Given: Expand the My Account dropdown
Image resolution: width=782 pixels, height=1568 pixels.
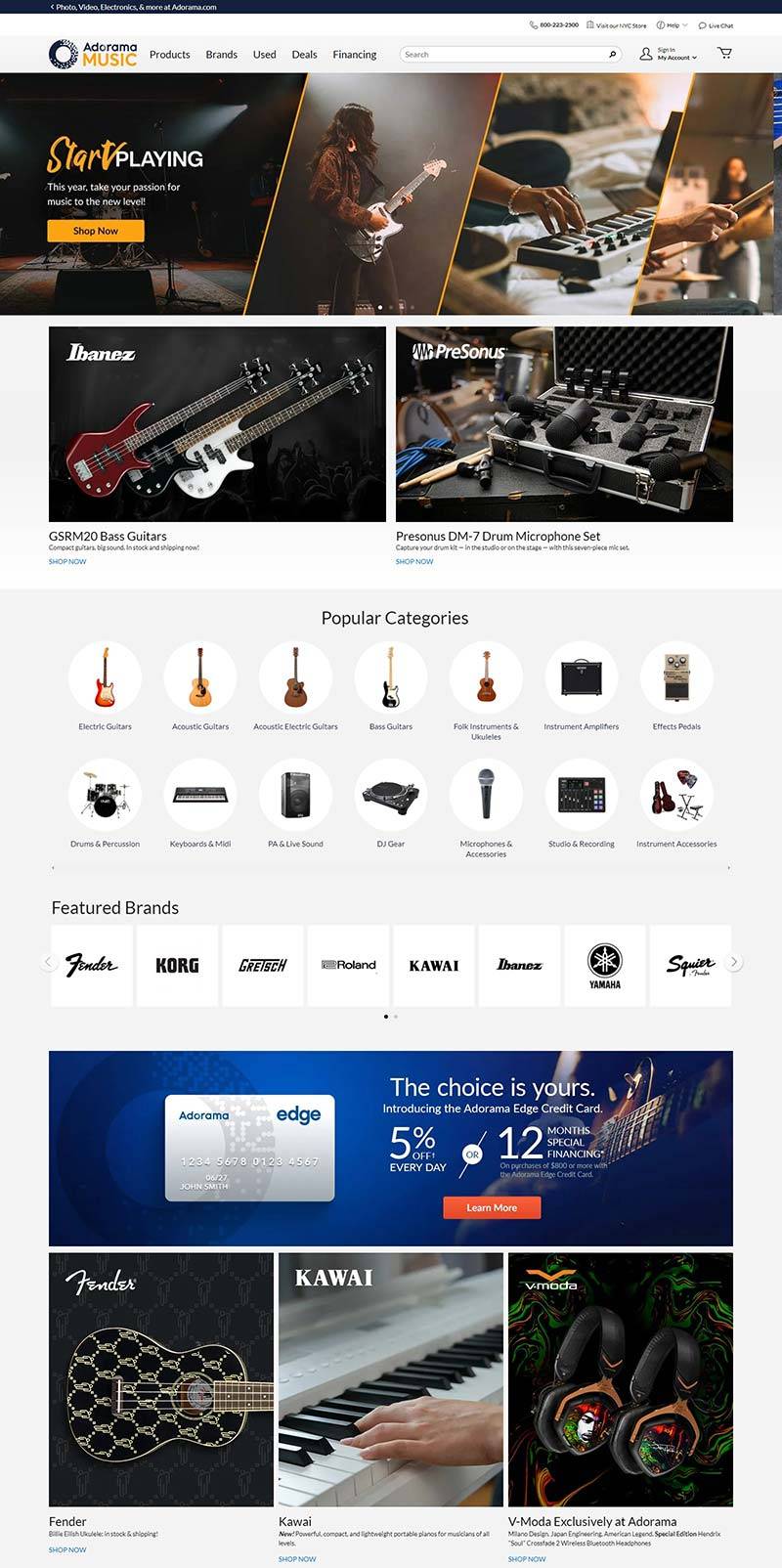Looking at the screenshot, I should pyautogui.click(x=676, y=58).
